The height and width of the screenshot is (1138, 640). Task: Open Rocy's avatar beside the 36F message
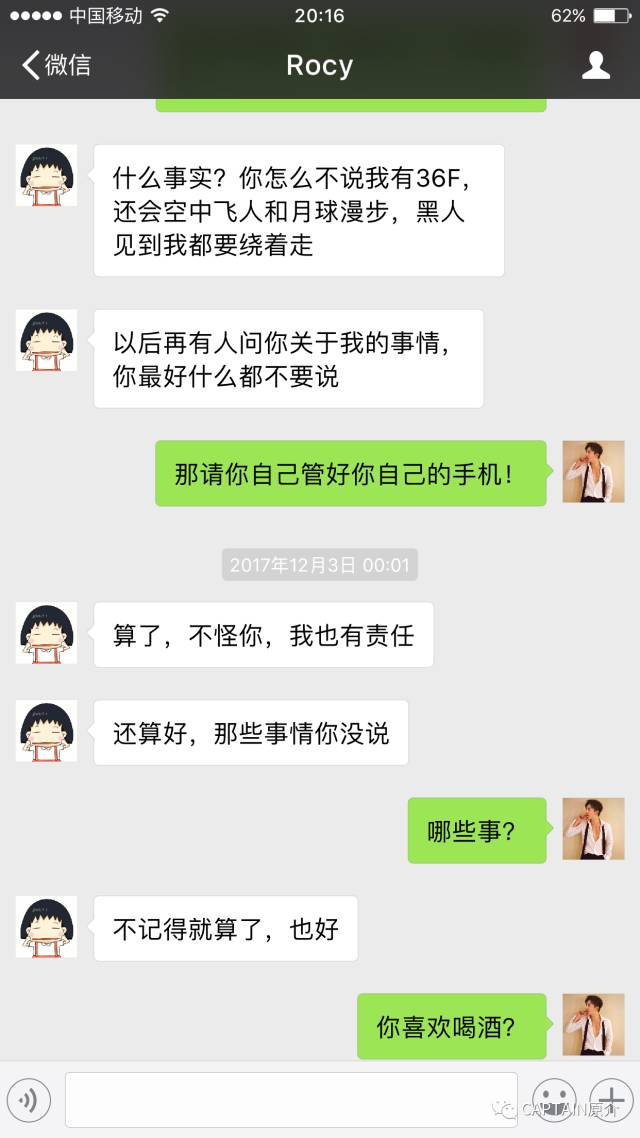pos(46,175)
